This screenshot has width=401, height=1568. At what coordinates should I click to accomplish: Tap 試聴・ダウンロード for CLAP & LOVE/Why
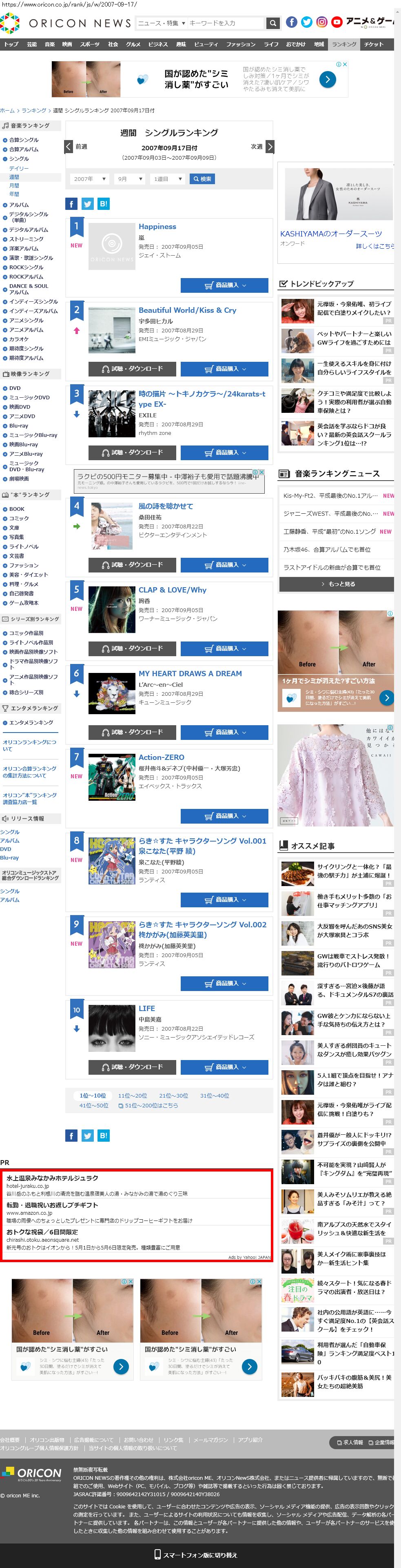click(x=132, y=648)
